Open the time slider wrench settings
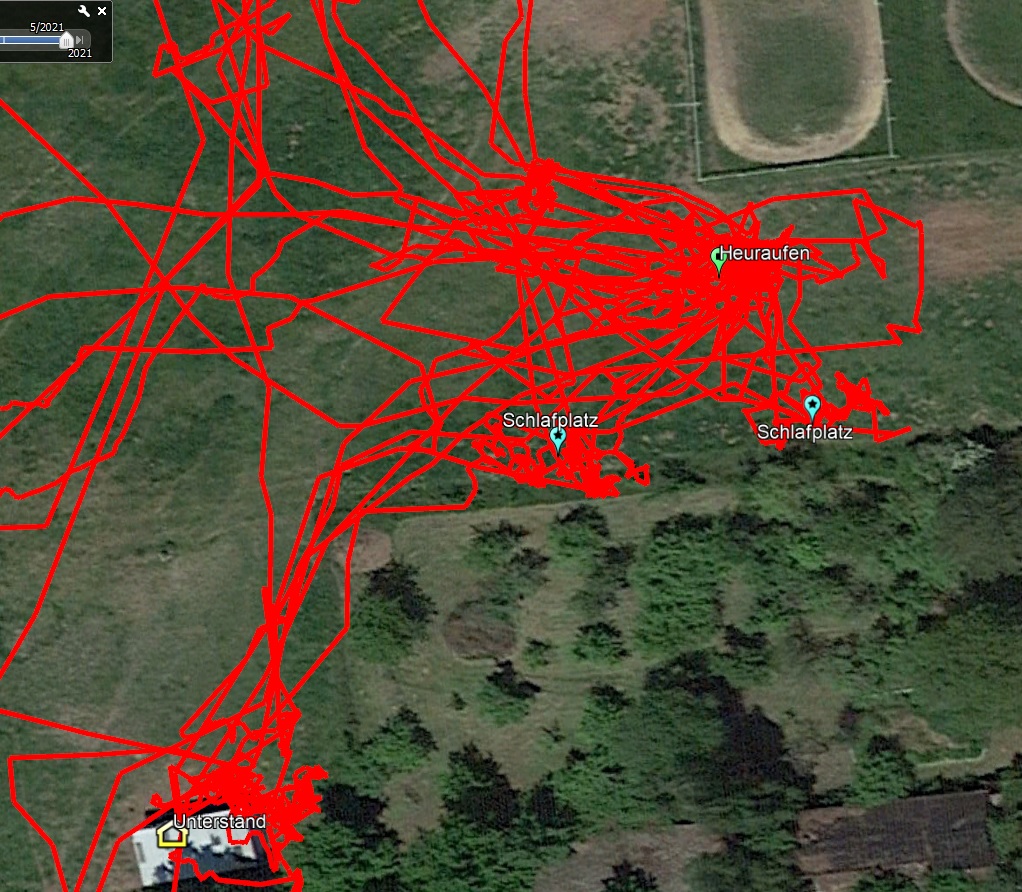 pos(84,11)
